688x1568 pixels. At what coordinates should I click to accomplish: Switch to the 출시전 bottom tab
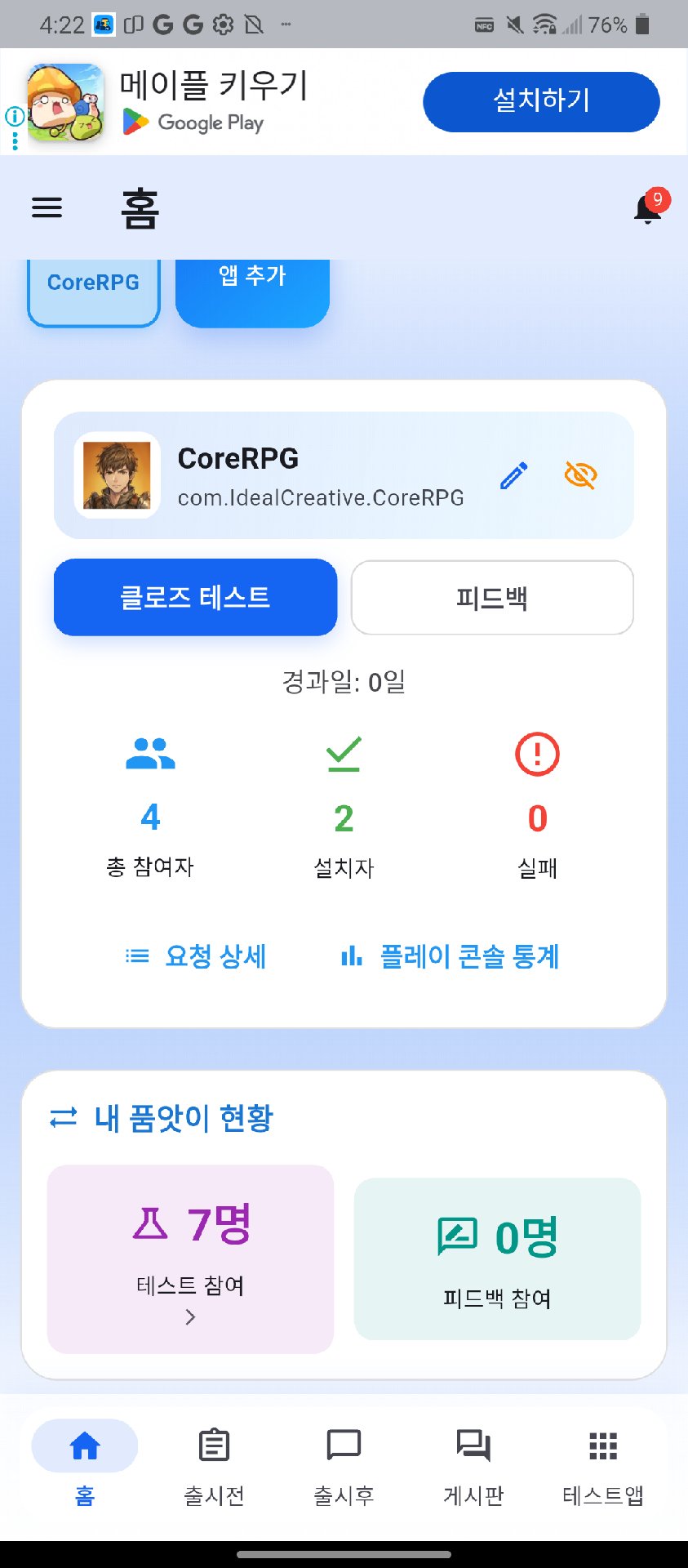click(x=214, y=1463)
